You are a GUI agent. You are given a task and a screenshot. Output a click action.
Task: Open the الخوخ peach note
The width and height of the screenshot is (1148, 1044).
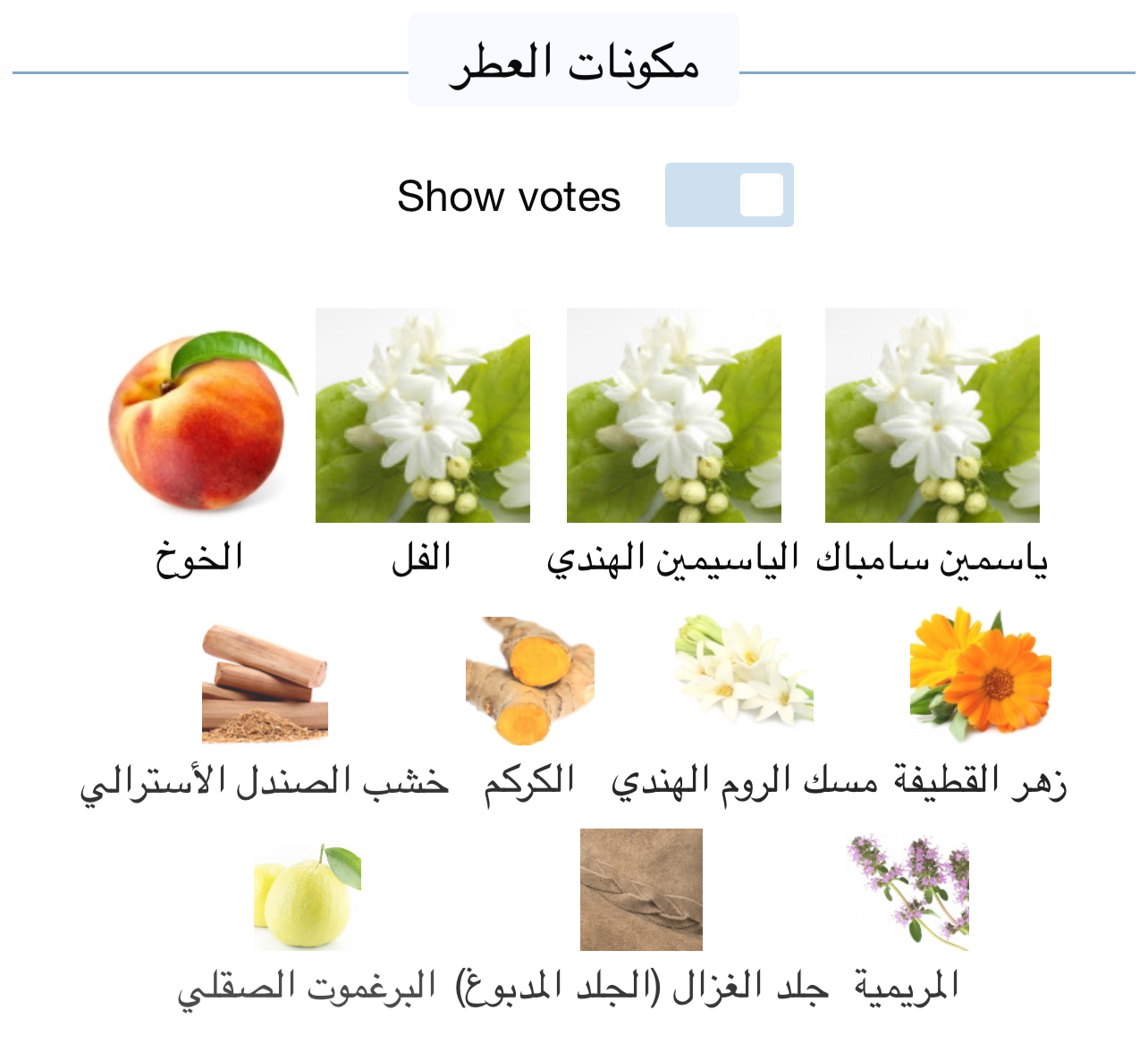pyautogui.click(x=199, y=422)
